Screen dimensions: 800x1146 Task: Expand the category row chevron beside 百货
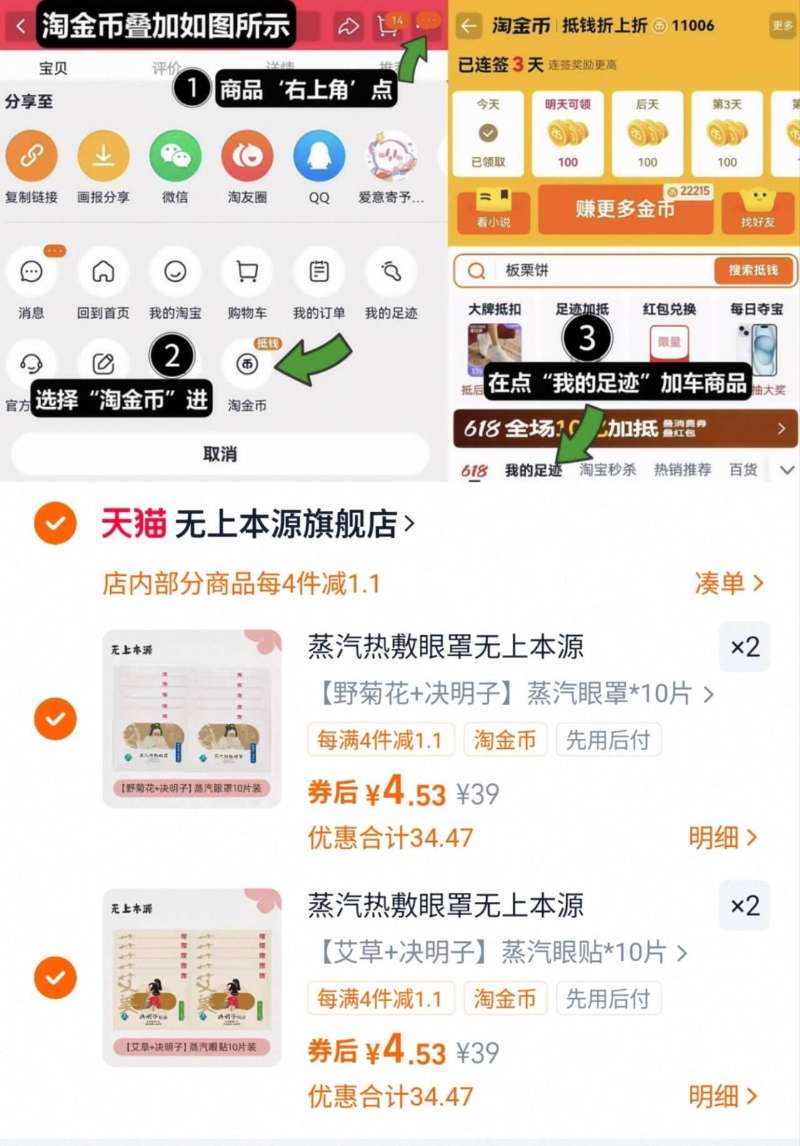click(786, 467)
